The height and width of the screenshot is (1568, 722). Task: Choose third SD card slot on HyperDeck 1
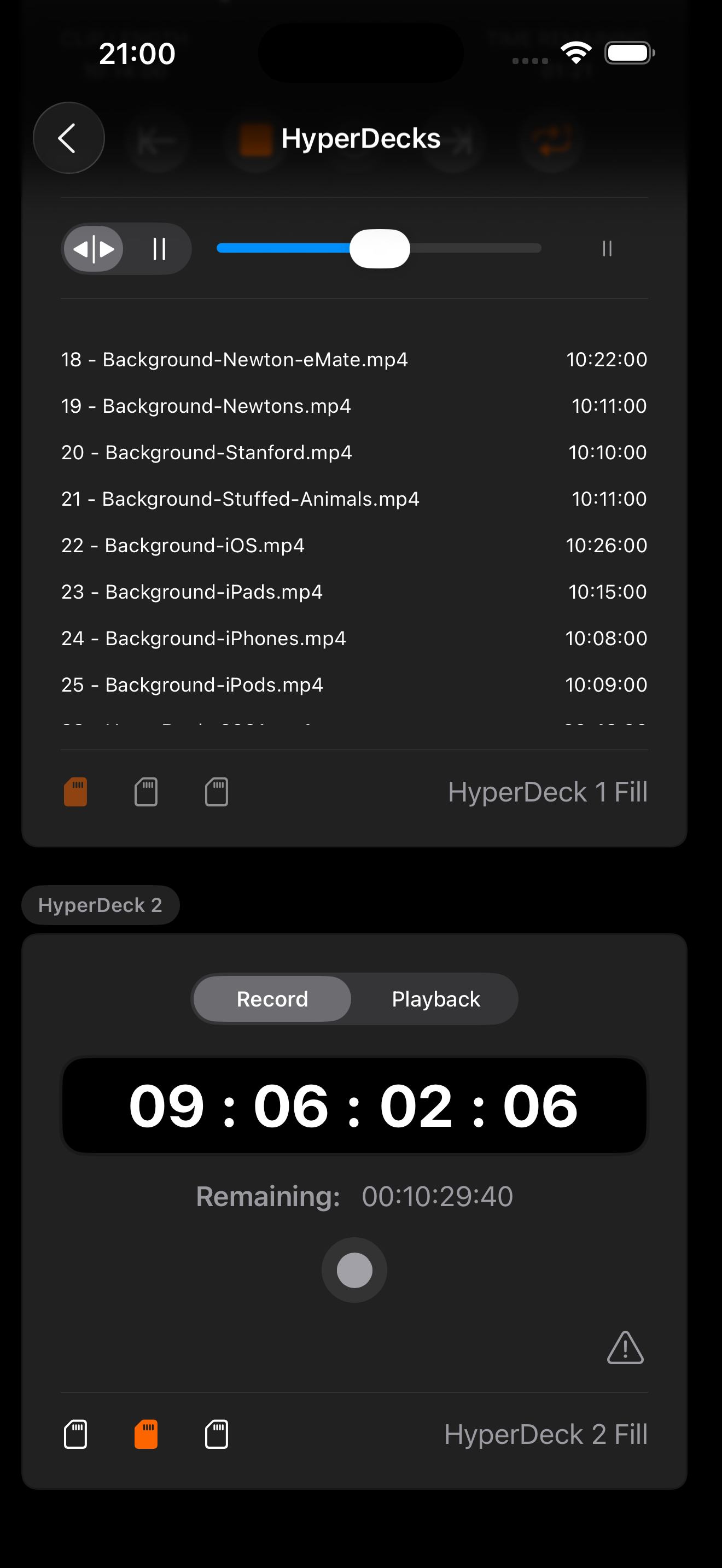(x=217, y=792)
